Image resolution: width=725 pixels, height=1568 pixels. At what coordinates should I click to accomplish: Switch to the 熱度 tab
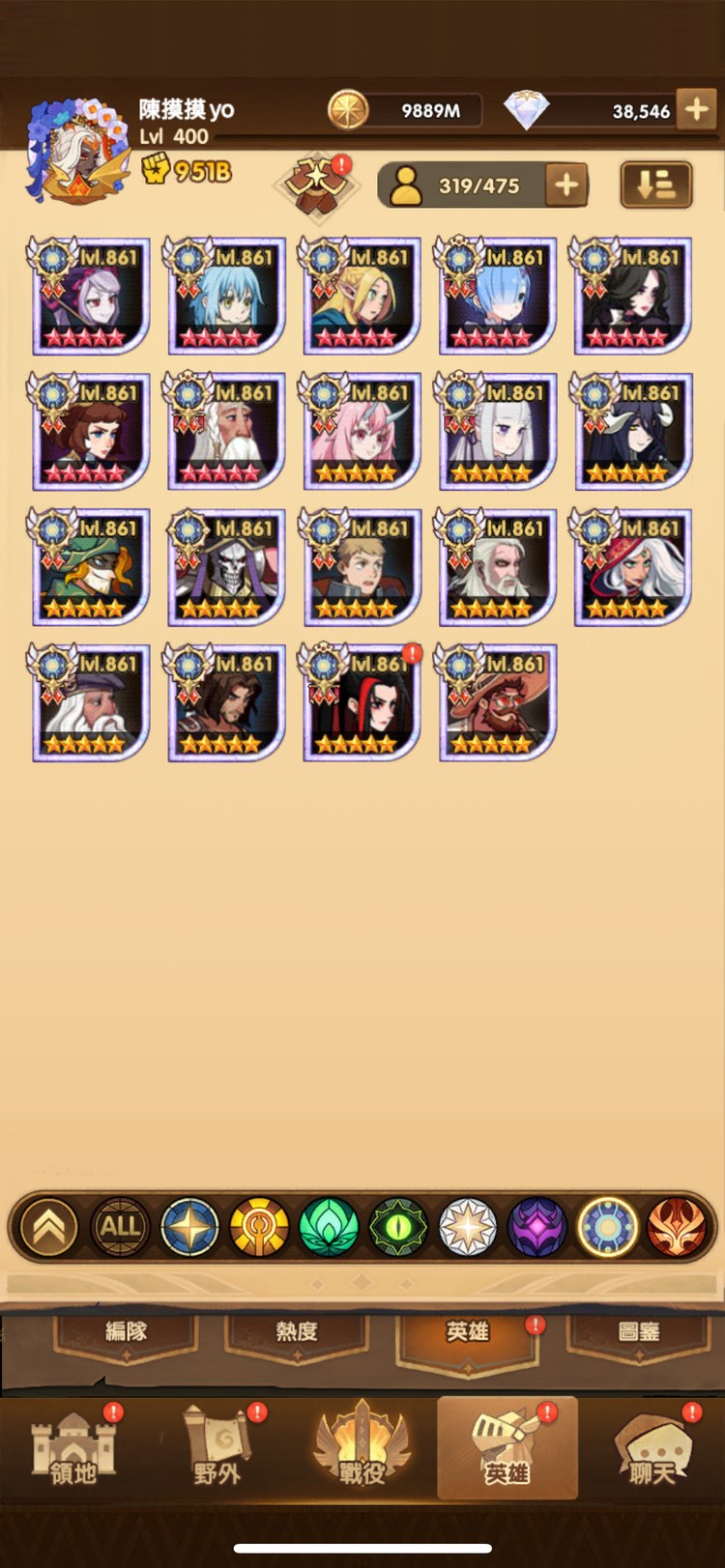pyautogui.click(x=297, y=1332)
